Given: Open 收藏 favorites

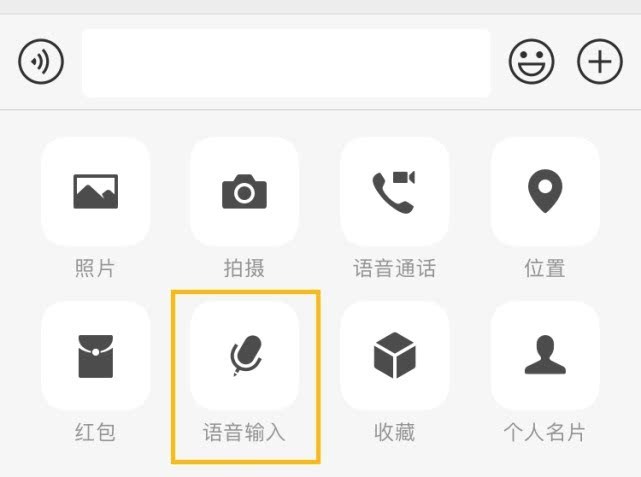Looking at the screenshot, I should (394, 355).
